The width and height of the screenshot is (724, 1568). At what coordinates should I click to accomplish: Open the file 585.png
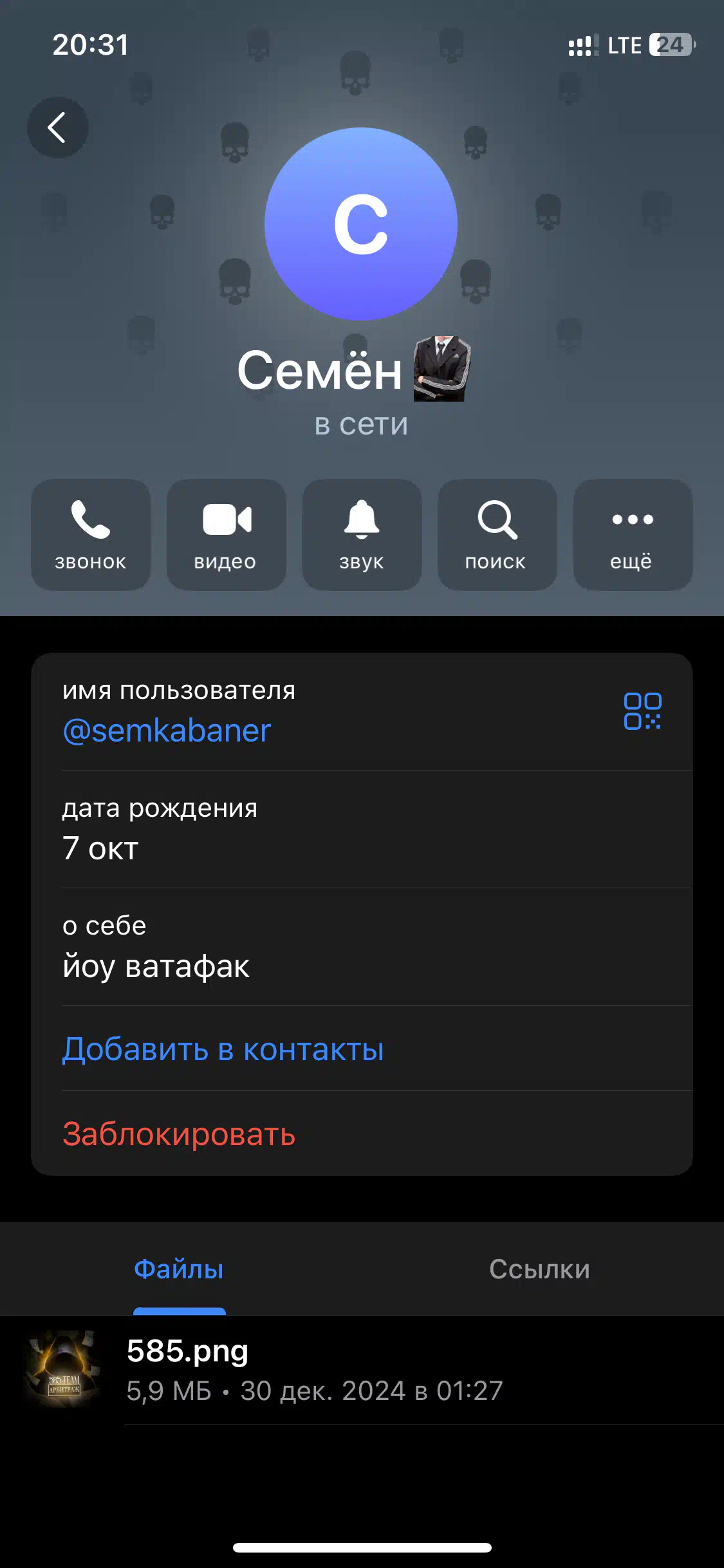pyautogui.click(x=362, y=1370)
